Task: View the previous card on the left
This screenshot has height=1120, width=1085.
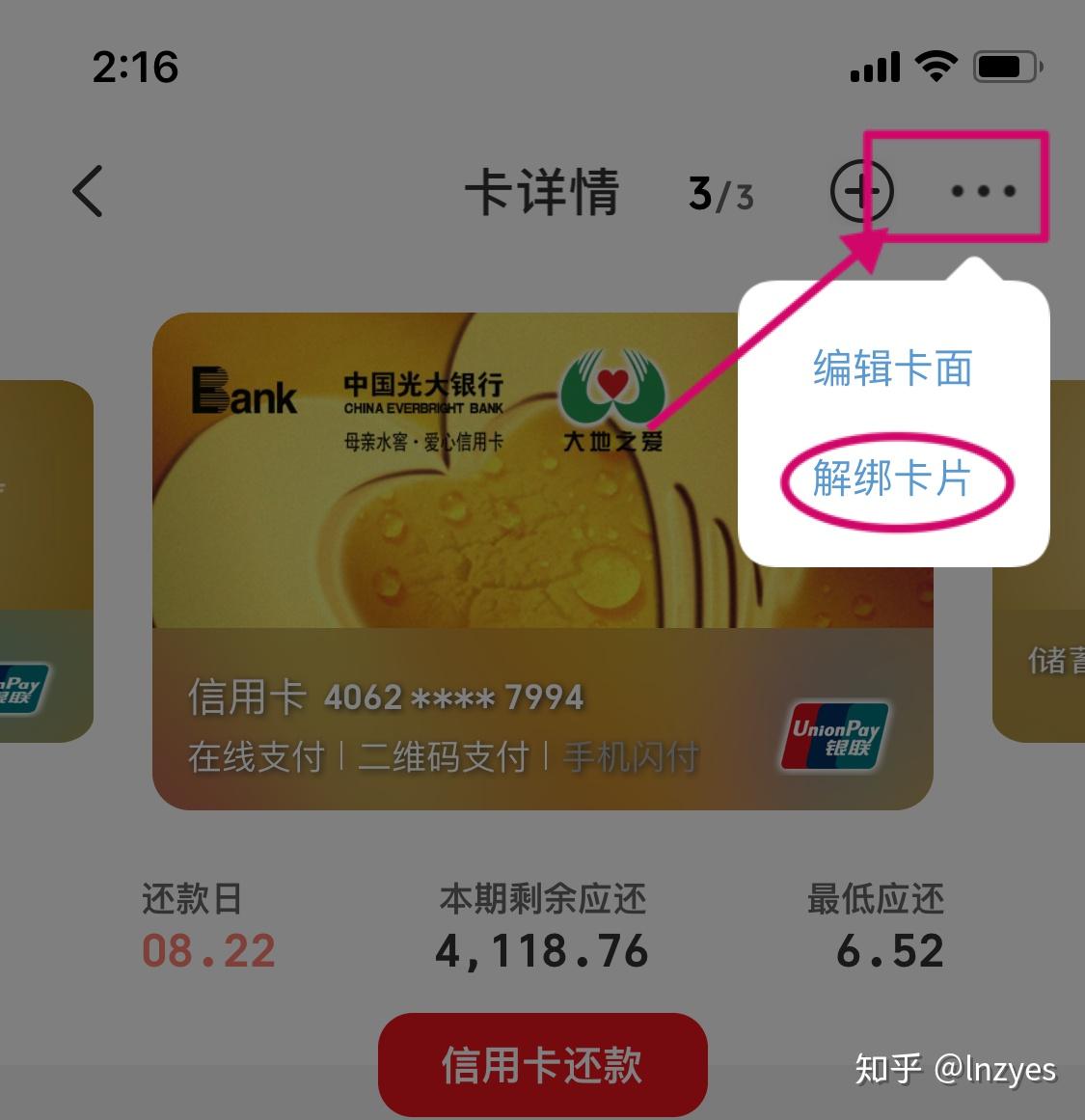Action: point(43,560)
